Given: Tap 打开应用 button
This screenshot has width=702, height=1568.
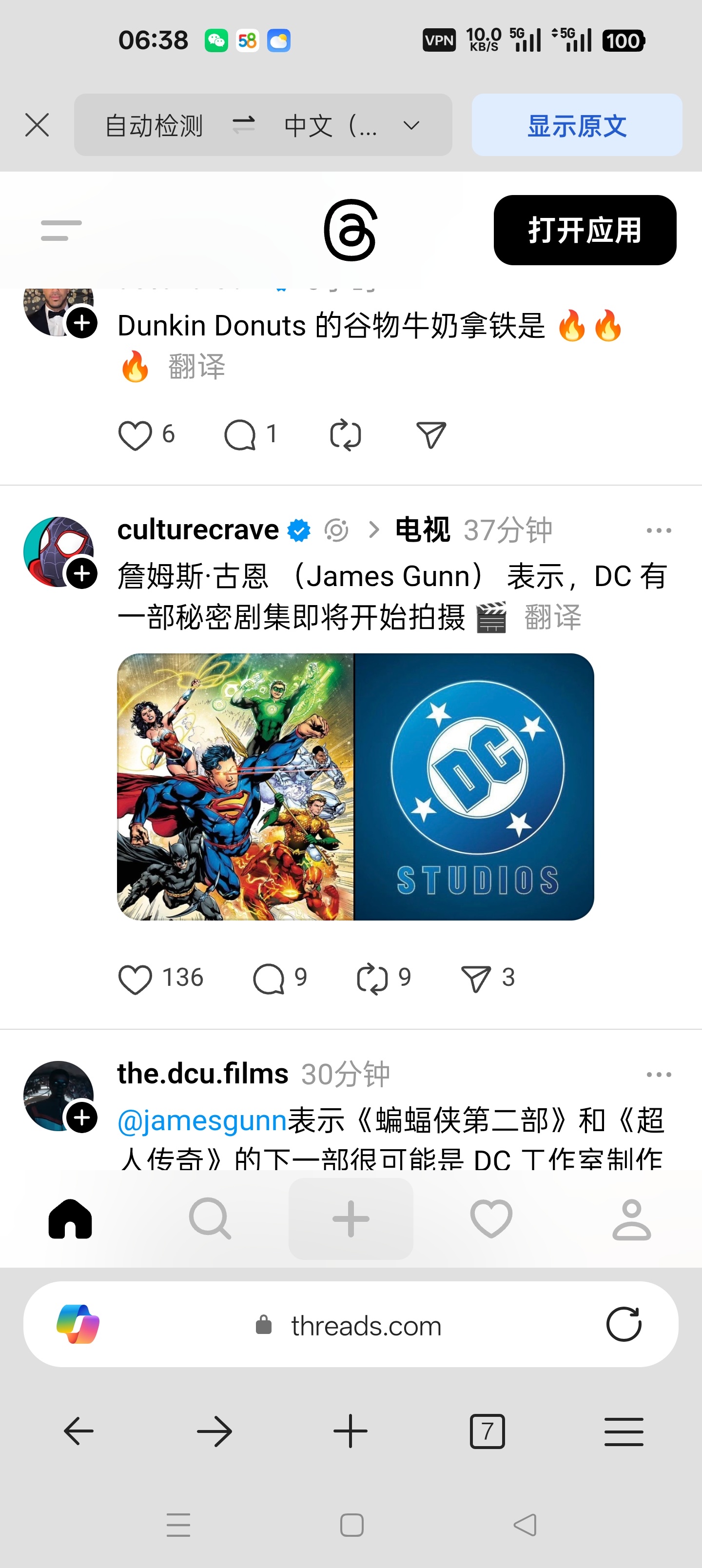Looking at the screenshot, I should [x=584, y=230].
